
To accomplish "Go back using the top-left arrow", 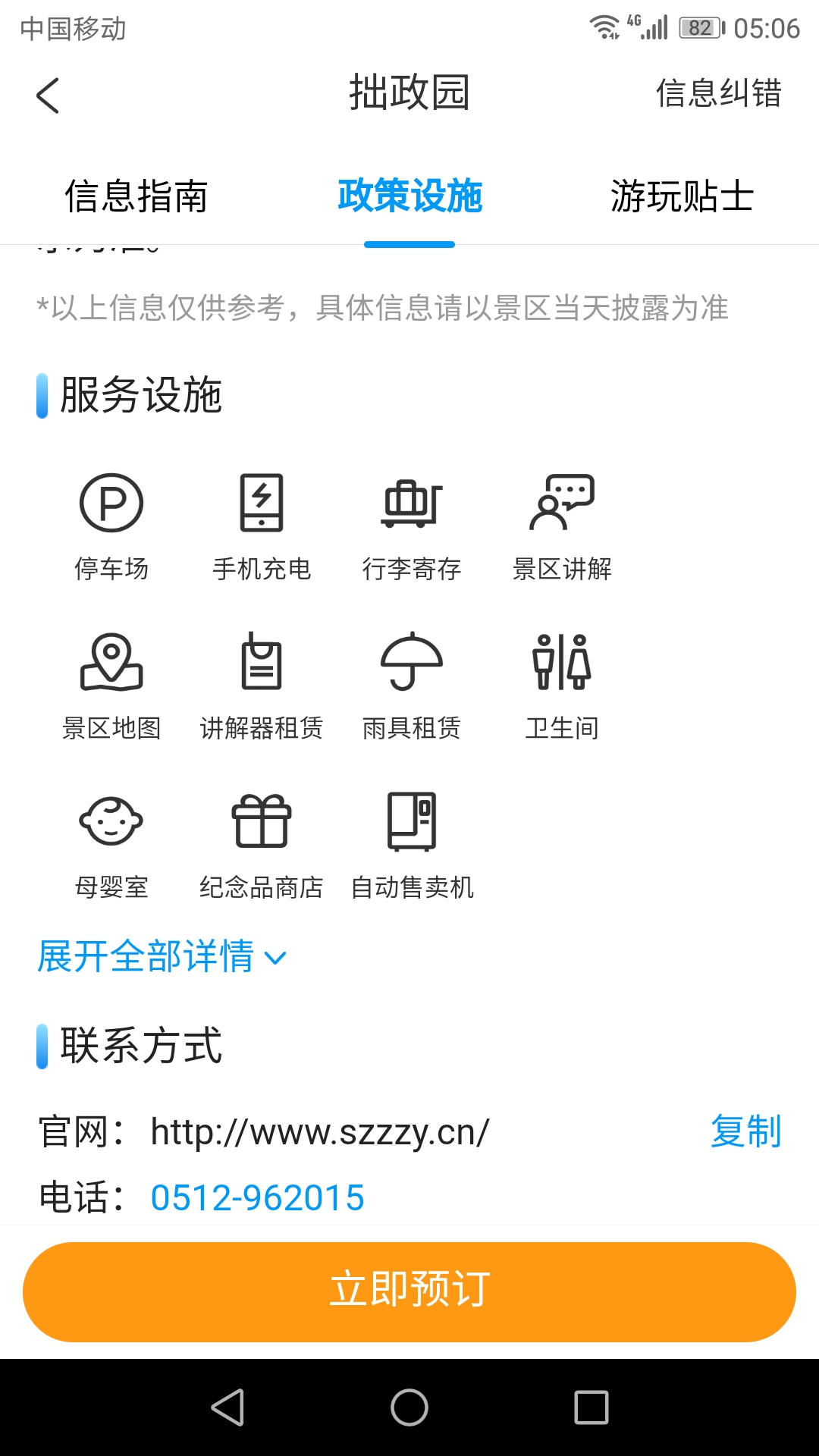I will tap(48, 96).
